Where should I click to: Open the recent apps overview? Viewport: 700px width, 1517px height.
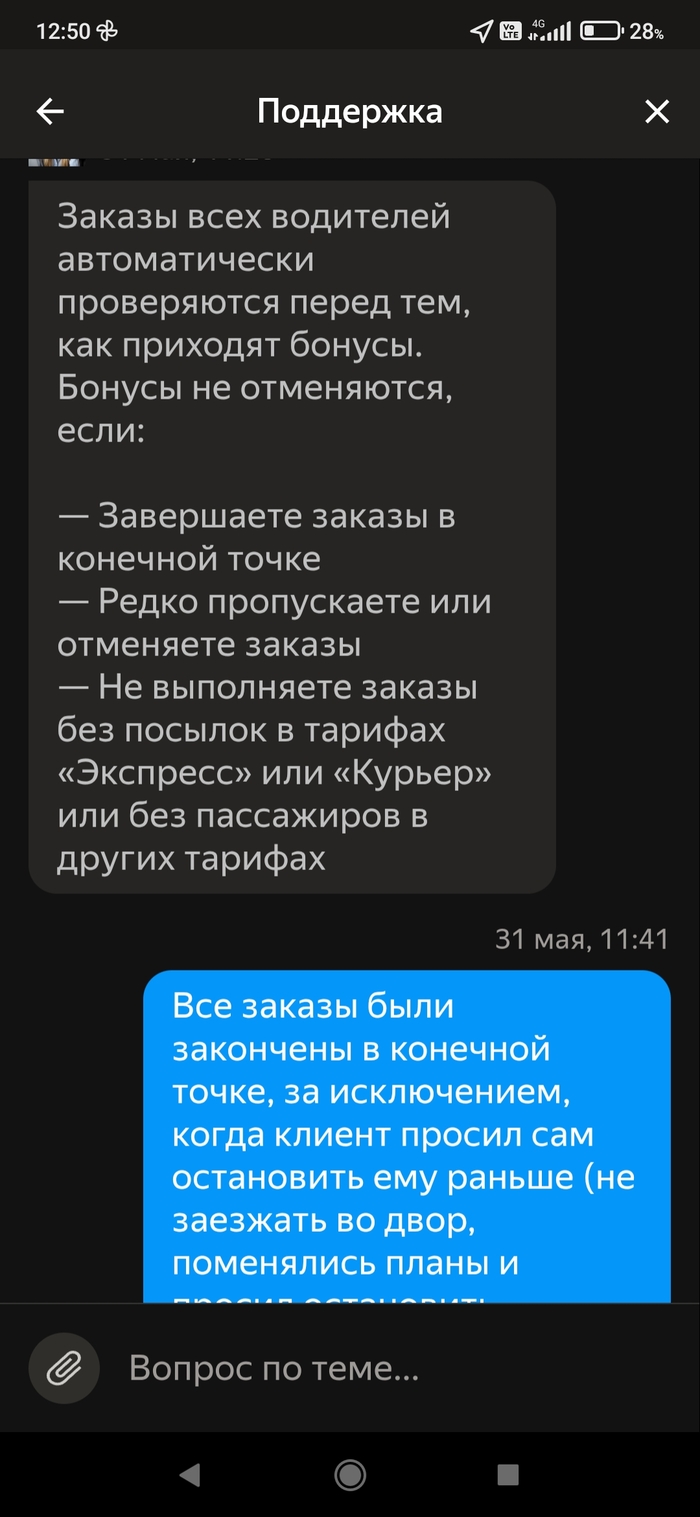[508, 1473]
